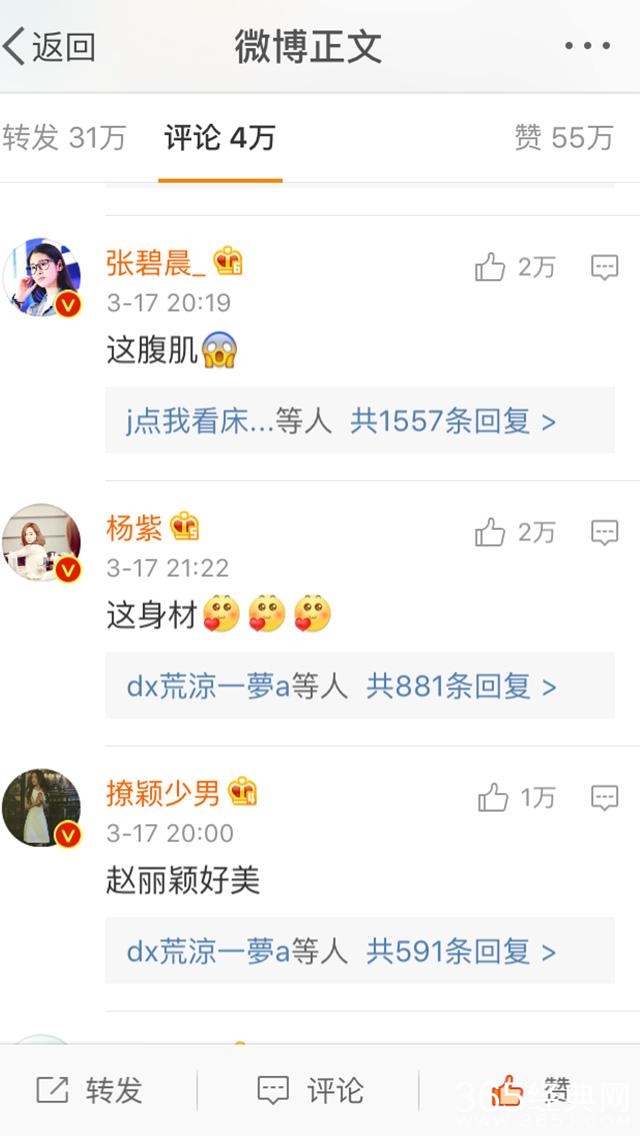Open the three-dot overflow menu

(587, 46)
